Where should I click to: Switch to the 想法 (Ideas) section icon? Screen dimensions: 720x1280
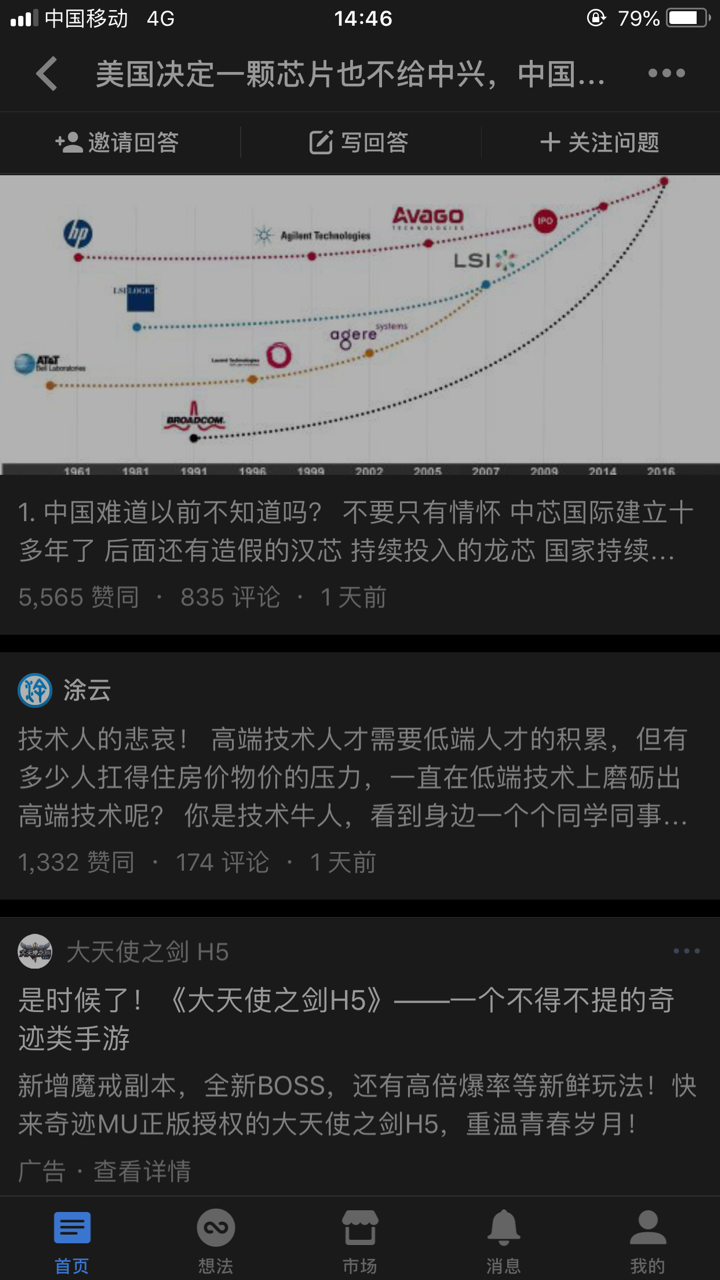click(214, 1229)
